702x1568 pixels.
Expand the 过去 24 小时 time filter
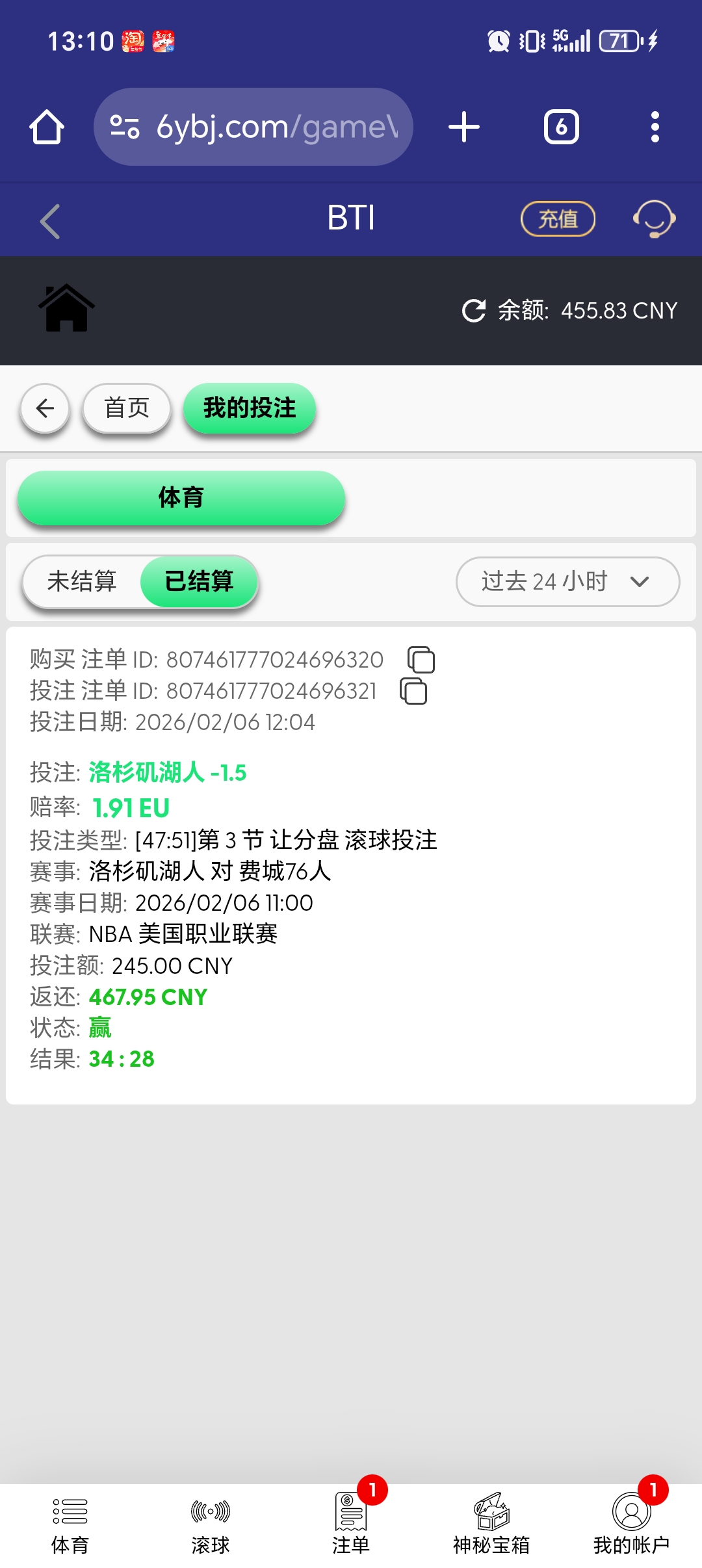567,581
